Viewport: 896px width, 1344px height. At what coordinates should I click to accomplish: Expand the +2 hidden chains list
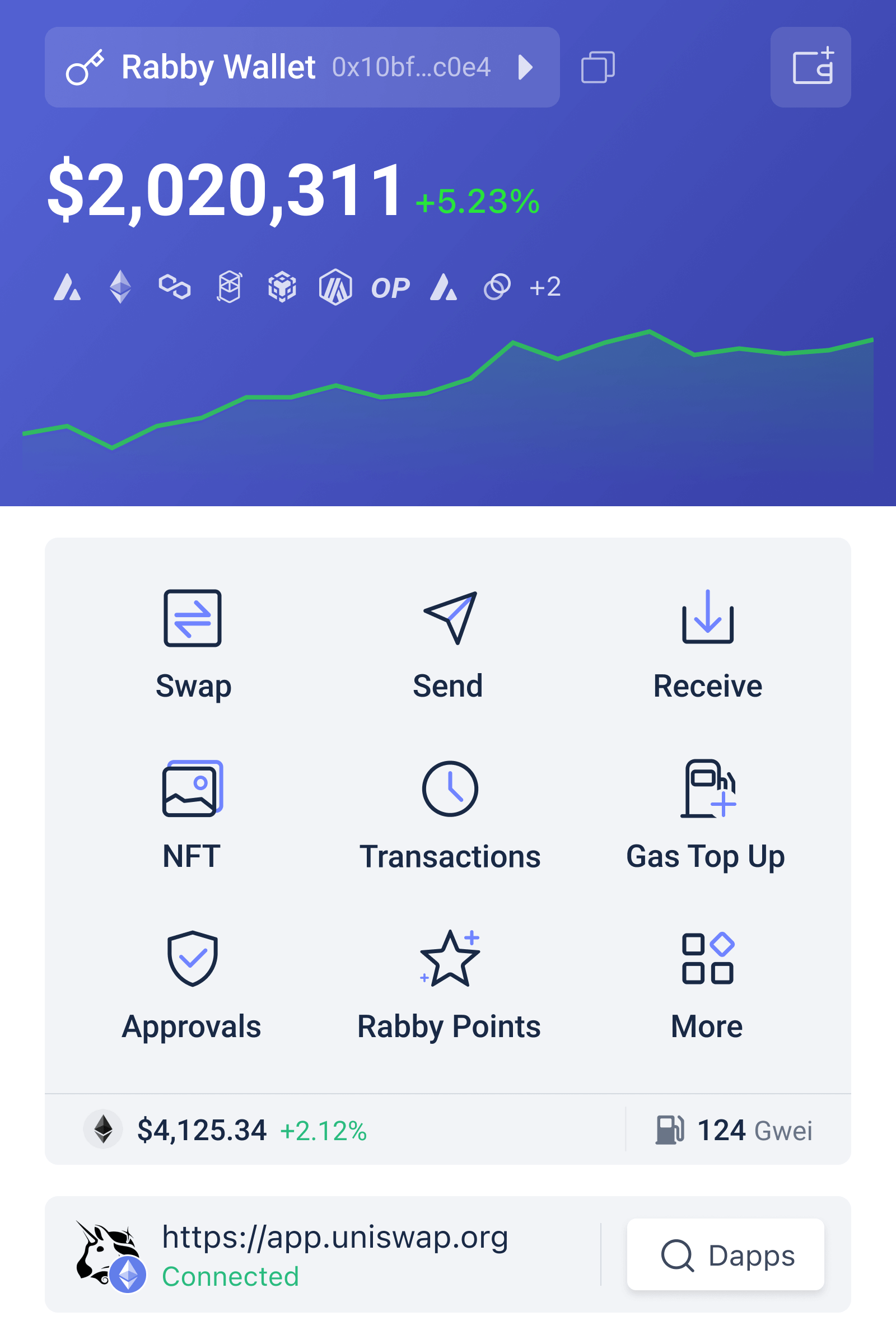point(545,287)
